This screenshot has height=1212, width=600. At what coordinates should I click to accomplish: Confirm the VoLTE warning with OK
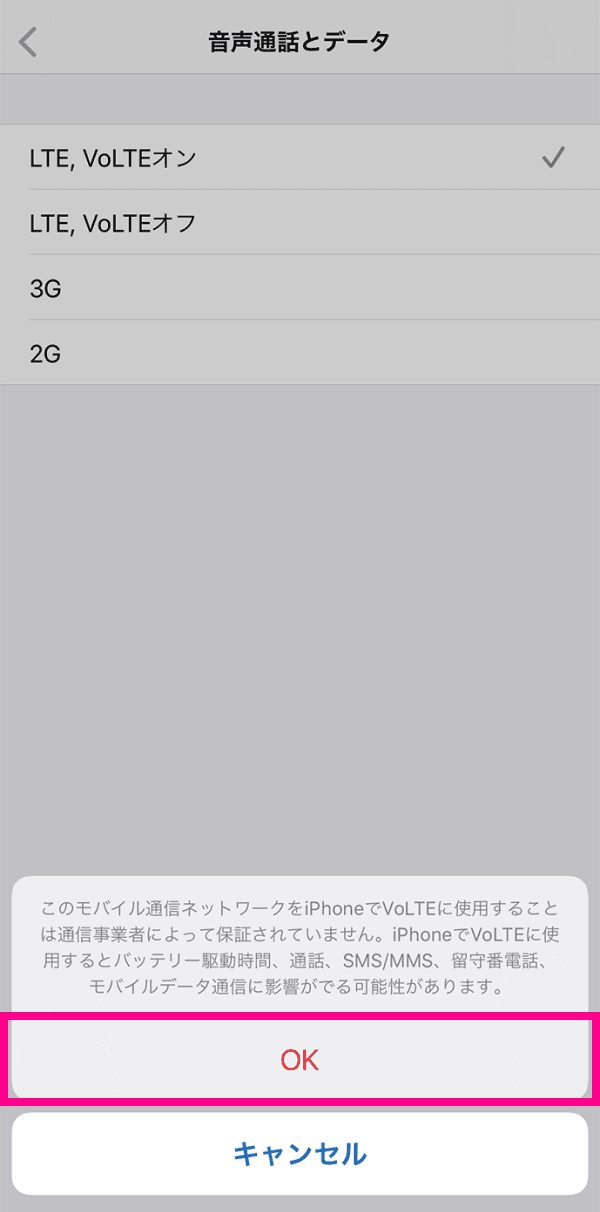tap(300, 1060)
